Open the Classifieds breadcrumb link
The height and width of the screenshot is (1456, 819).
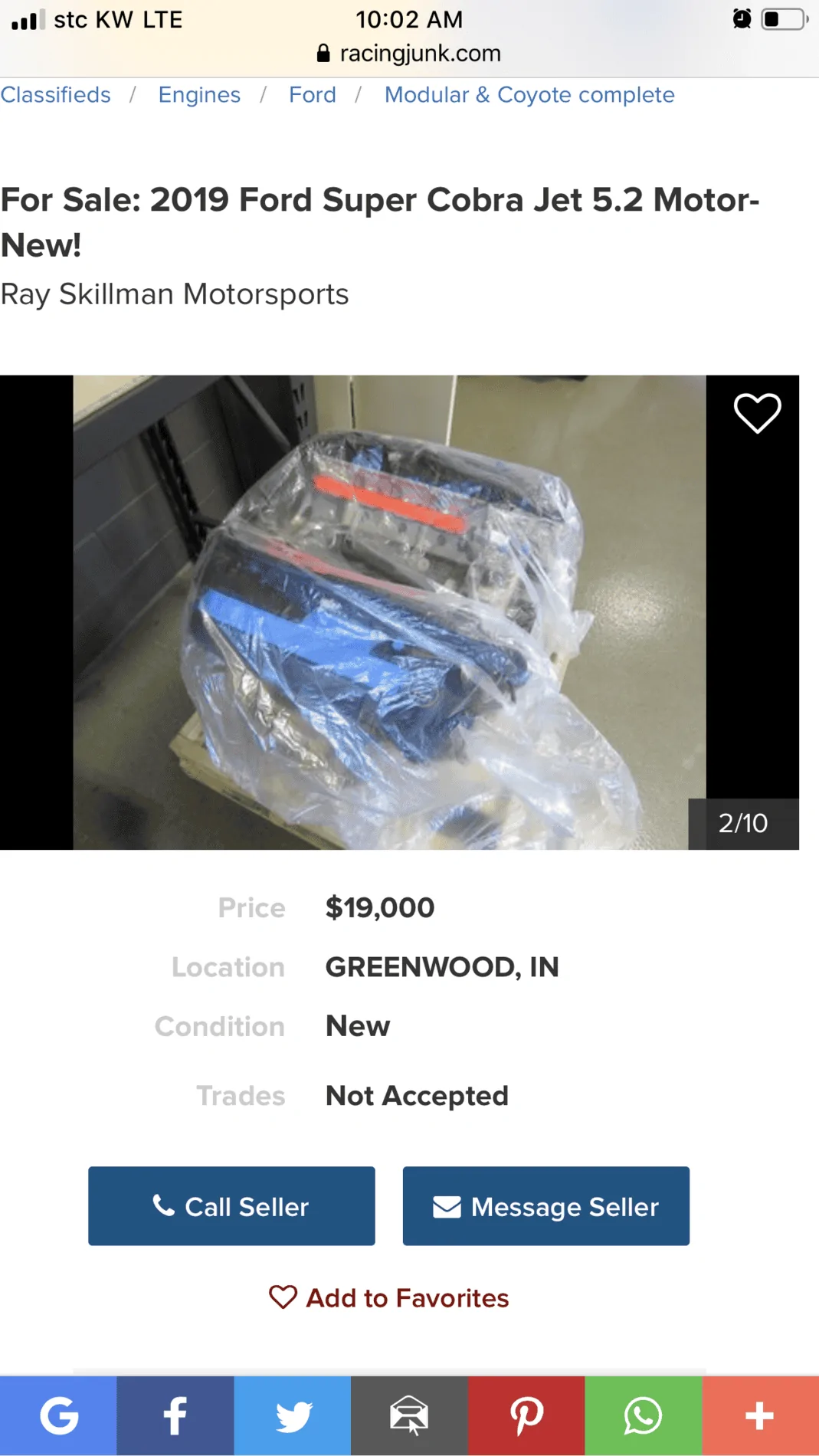pyautogui.click(x=55, y=95)
